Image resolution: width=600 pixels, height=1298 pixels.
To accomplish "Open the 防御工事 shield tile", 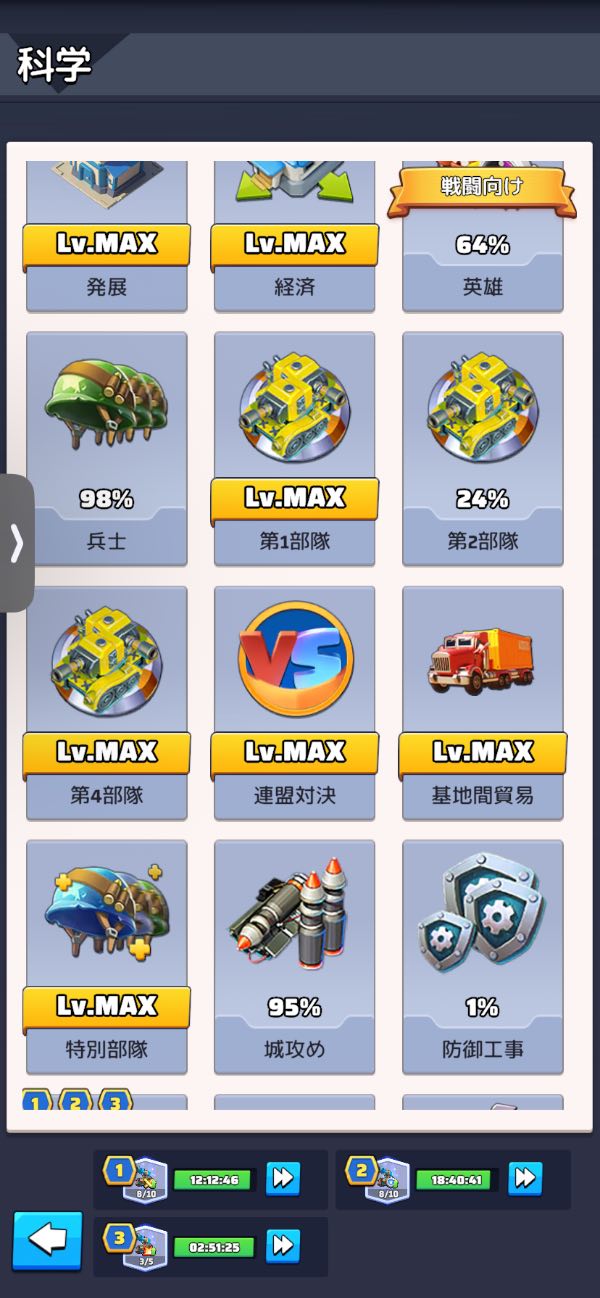I will point(482,956).
